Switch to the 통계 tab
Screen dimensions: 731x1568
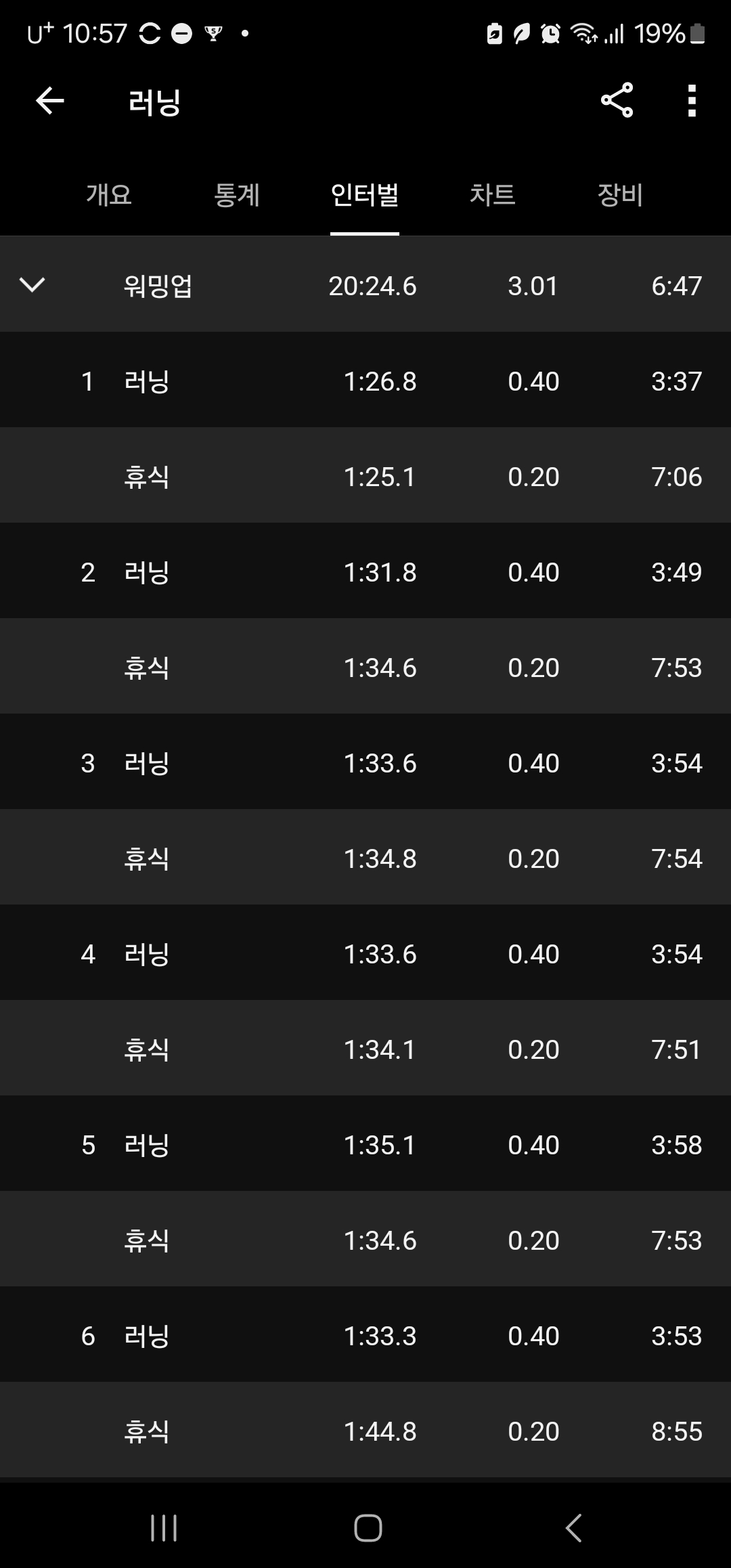click(x=237, y=195)
